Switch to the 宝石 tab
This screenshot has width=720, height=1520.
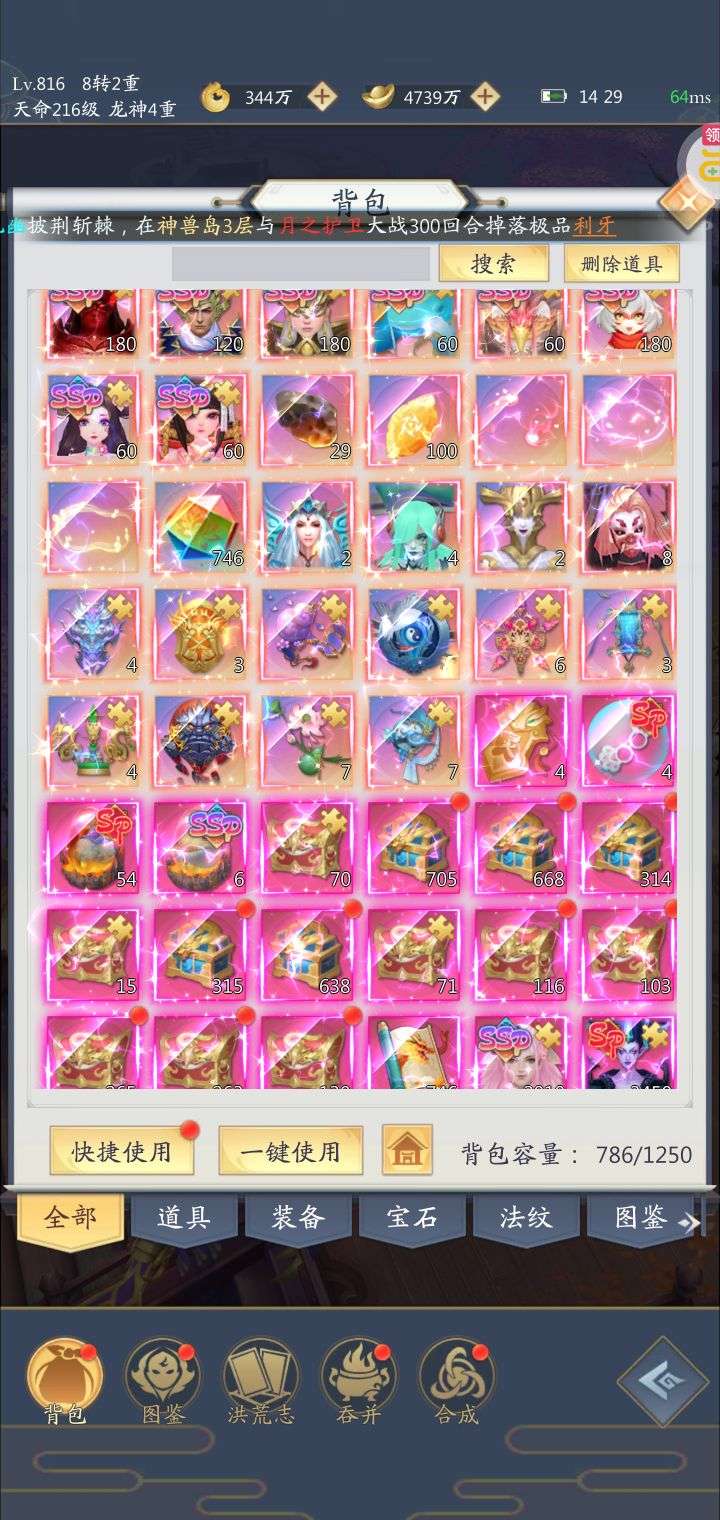click(x=412, y=1218)
